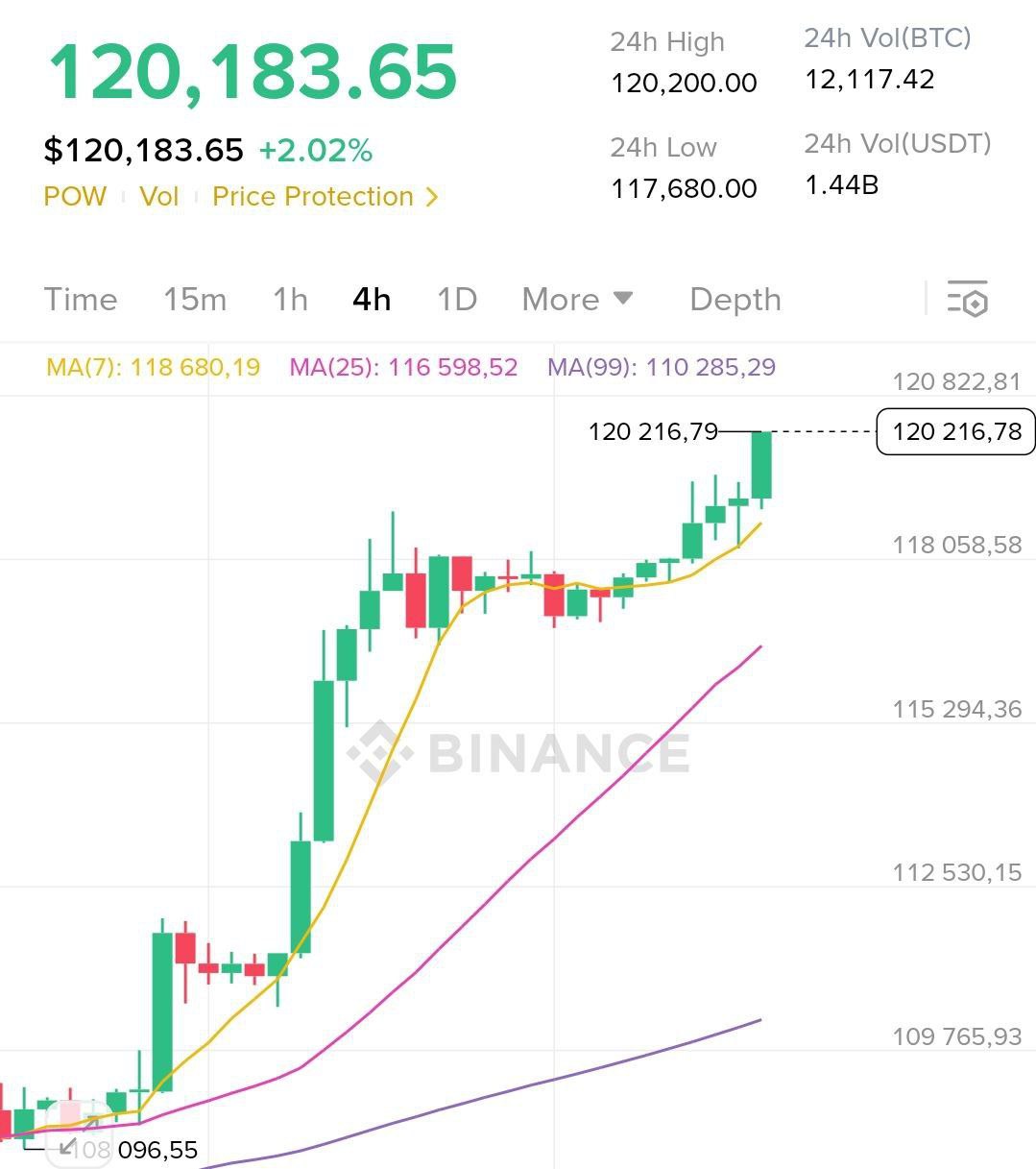This screenshot has width=1036, height=1169.
Task: Switch chart to the Time view
Action: [x=81, y=300]
